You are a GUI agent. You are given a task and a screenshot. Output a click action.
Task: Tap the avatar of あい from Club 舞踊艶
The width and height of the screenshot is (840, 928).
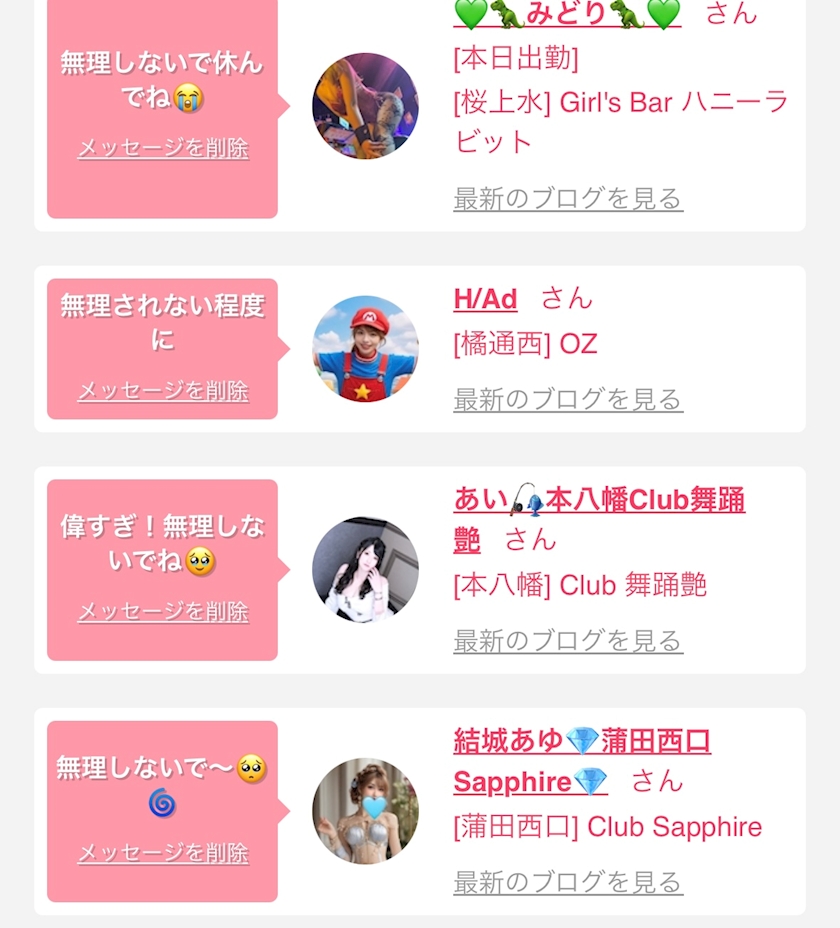365,569
